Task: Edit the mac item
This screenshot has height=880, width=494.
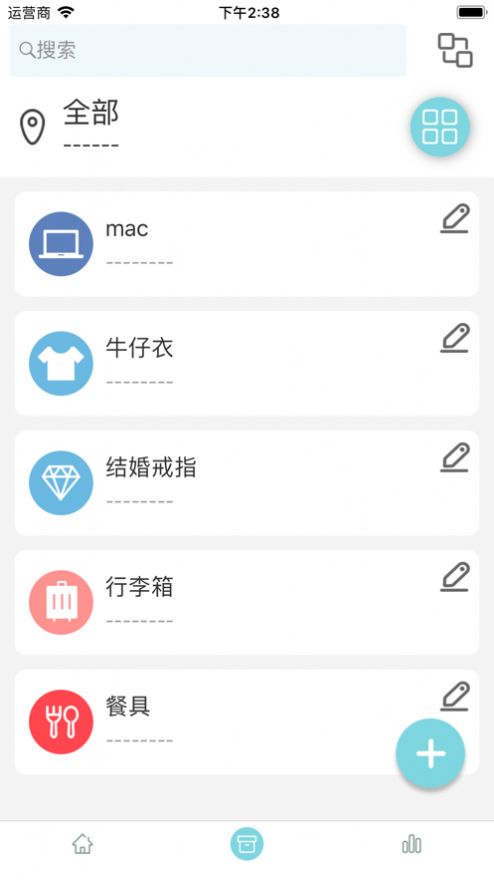Action: click(455, 218)
